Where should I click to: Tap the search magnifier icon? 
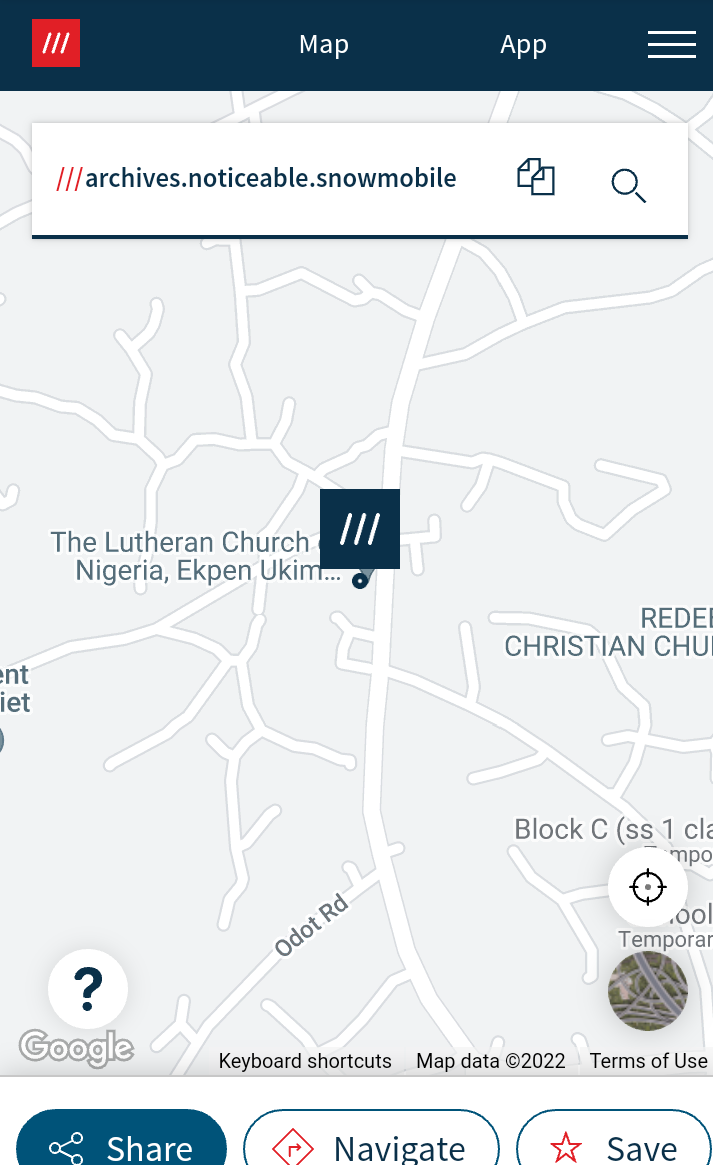tap(628, 185)
